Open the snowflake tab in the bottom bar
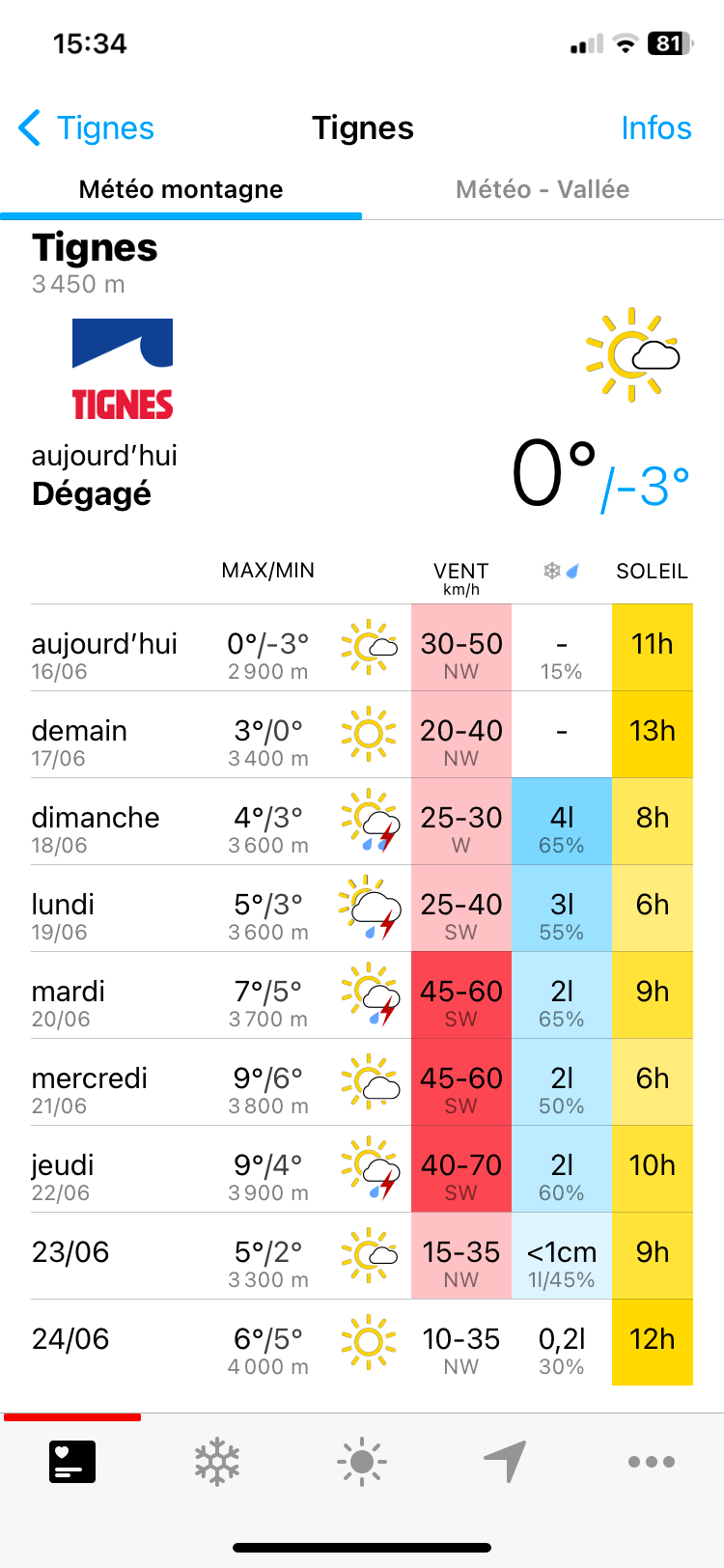The height and width of the screenshot is (1568, 724). (217, 1462)
